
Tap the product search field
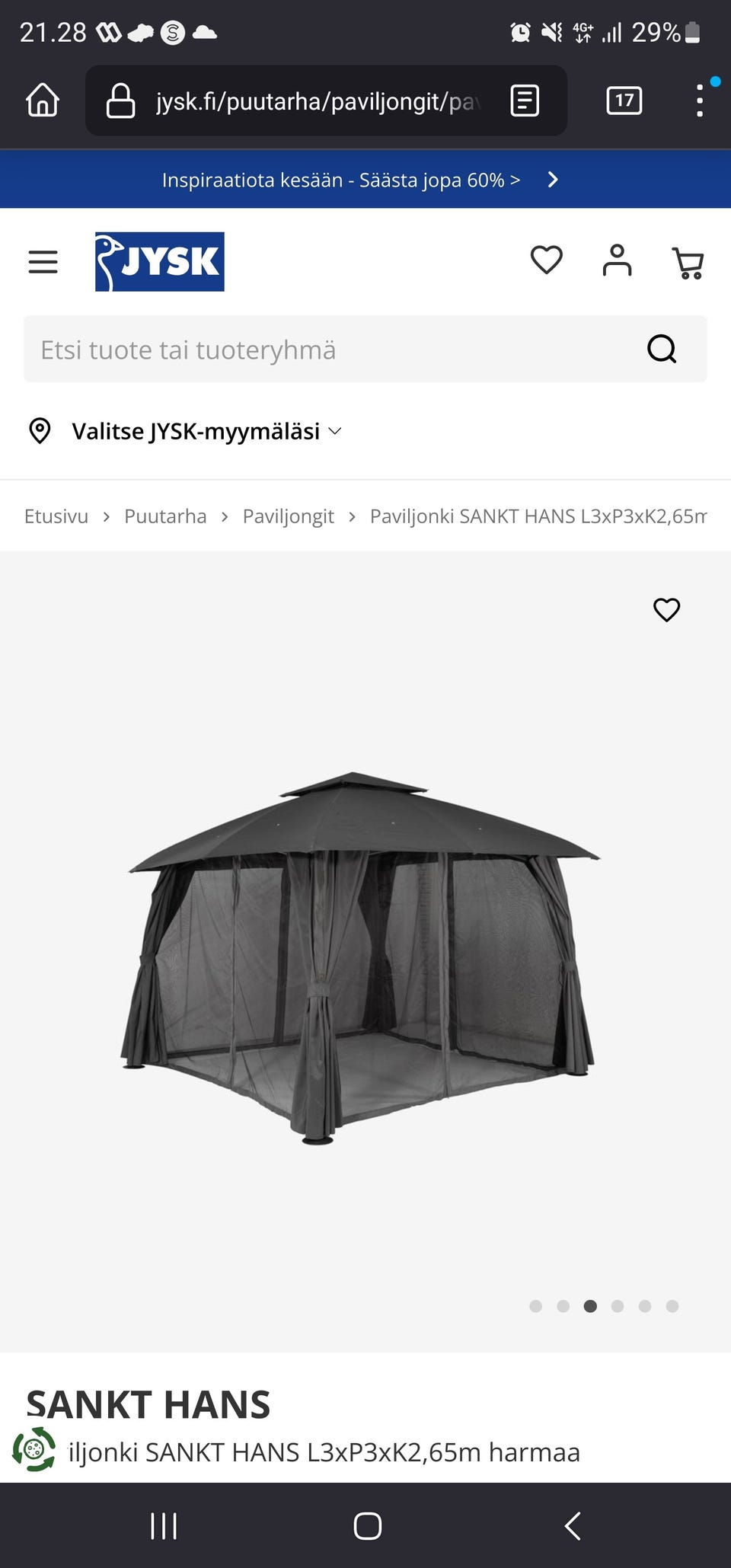click(335, 350)
